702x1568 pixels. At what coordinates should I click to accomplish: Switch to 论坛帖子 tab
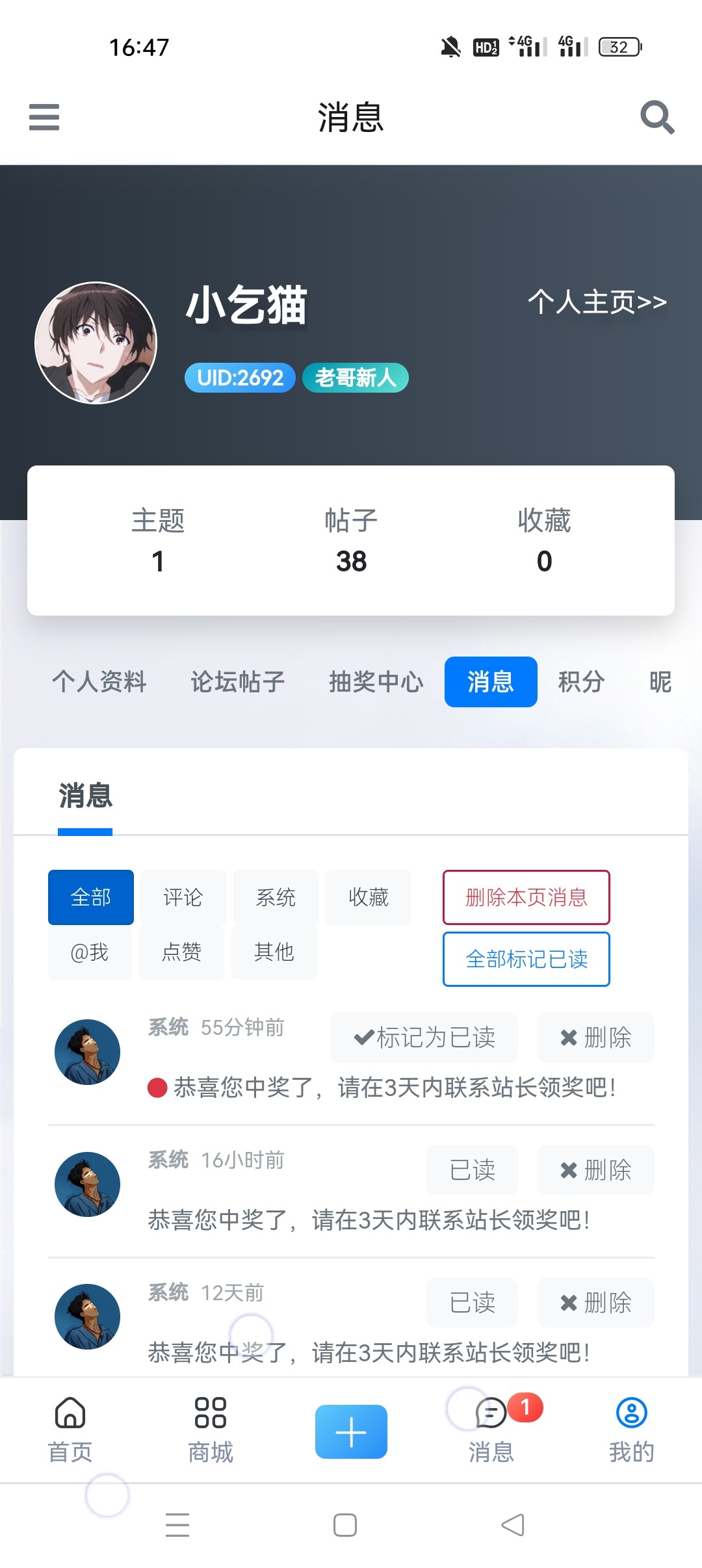click(238, 682)
